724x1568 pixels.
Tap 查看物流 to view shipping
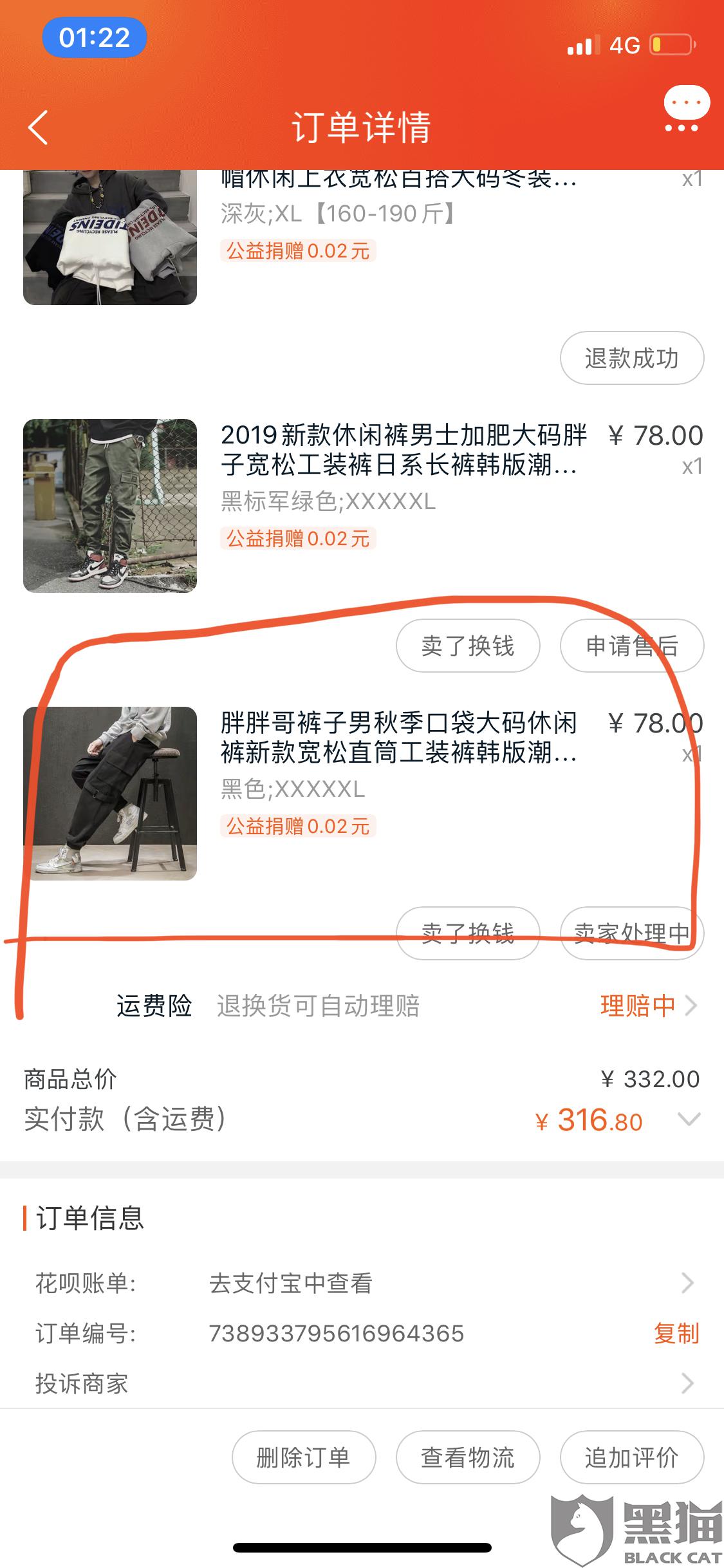(x=468, y=1457)
